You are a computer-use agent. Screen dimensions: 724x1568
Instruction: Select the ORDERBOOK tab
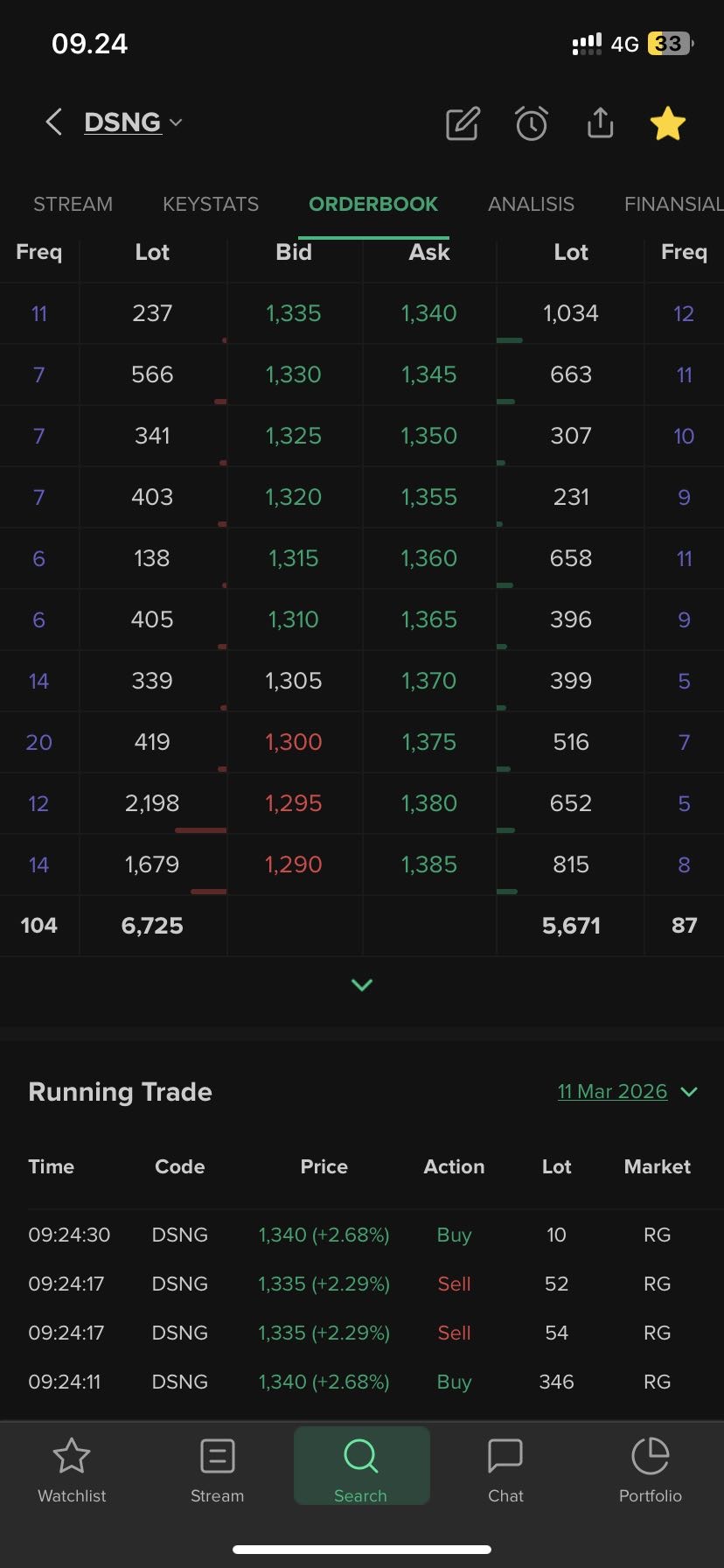(x=373, y=204)
